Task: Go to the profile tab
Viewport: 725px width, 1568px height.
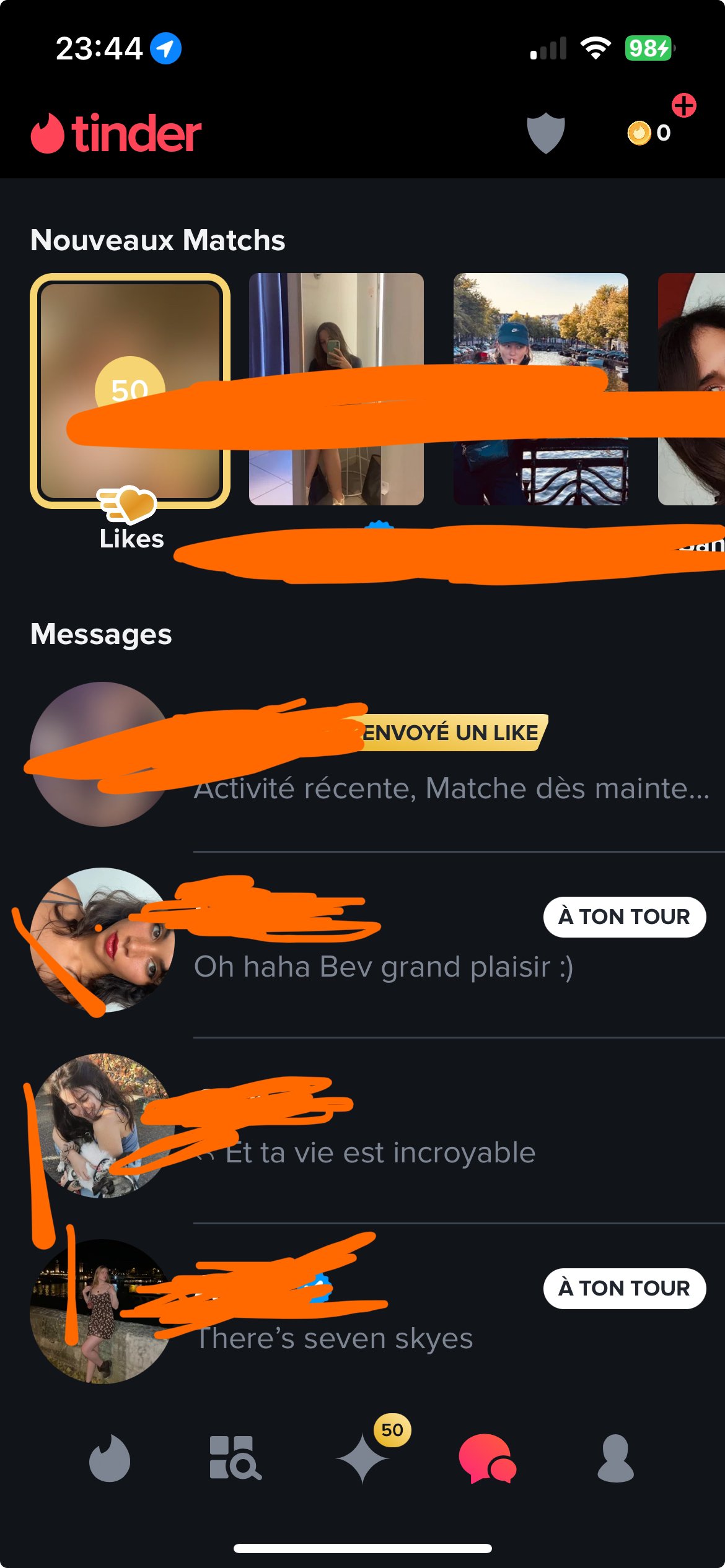Action: click(x=615, y=1458)
